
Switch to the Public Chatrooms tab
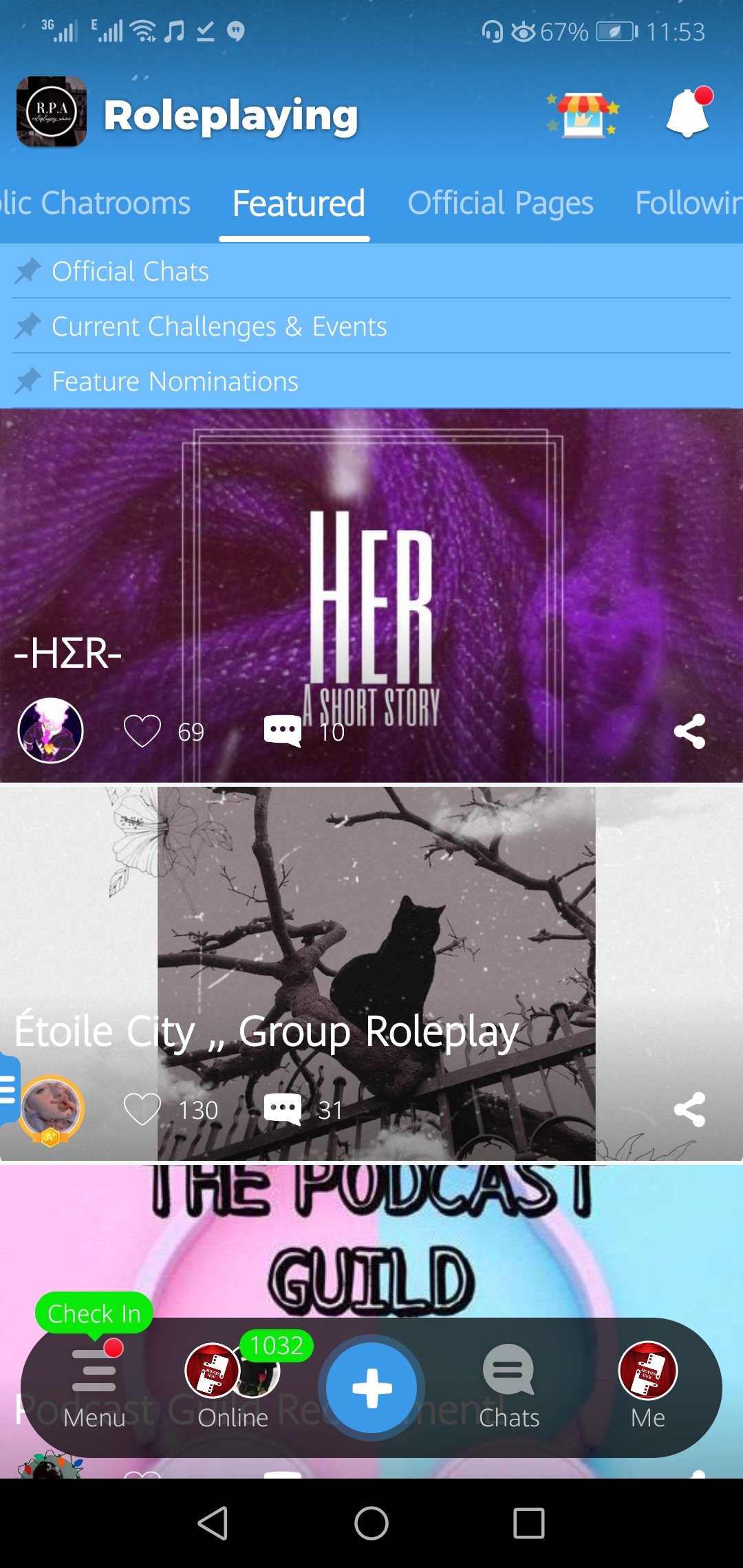pyautogui.click(x=95, y=204)
